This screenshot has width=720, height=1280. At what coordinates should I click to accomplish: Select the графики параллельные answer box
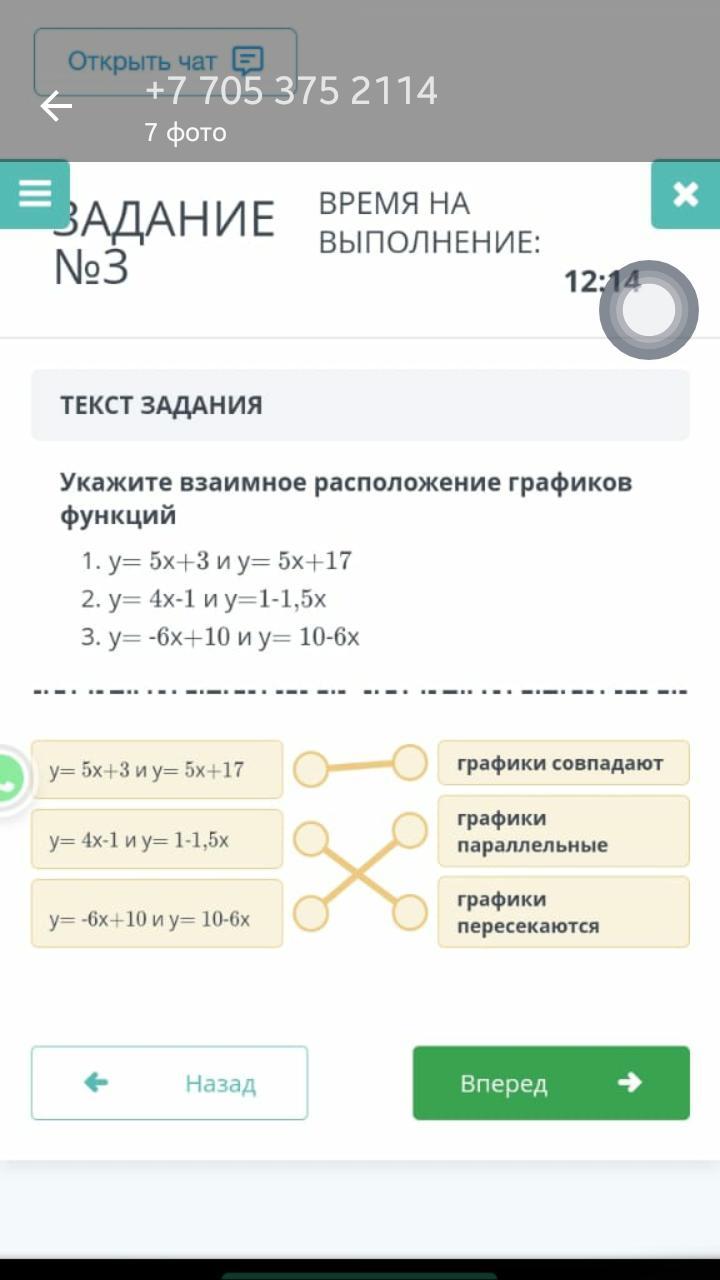pos(564,831)
